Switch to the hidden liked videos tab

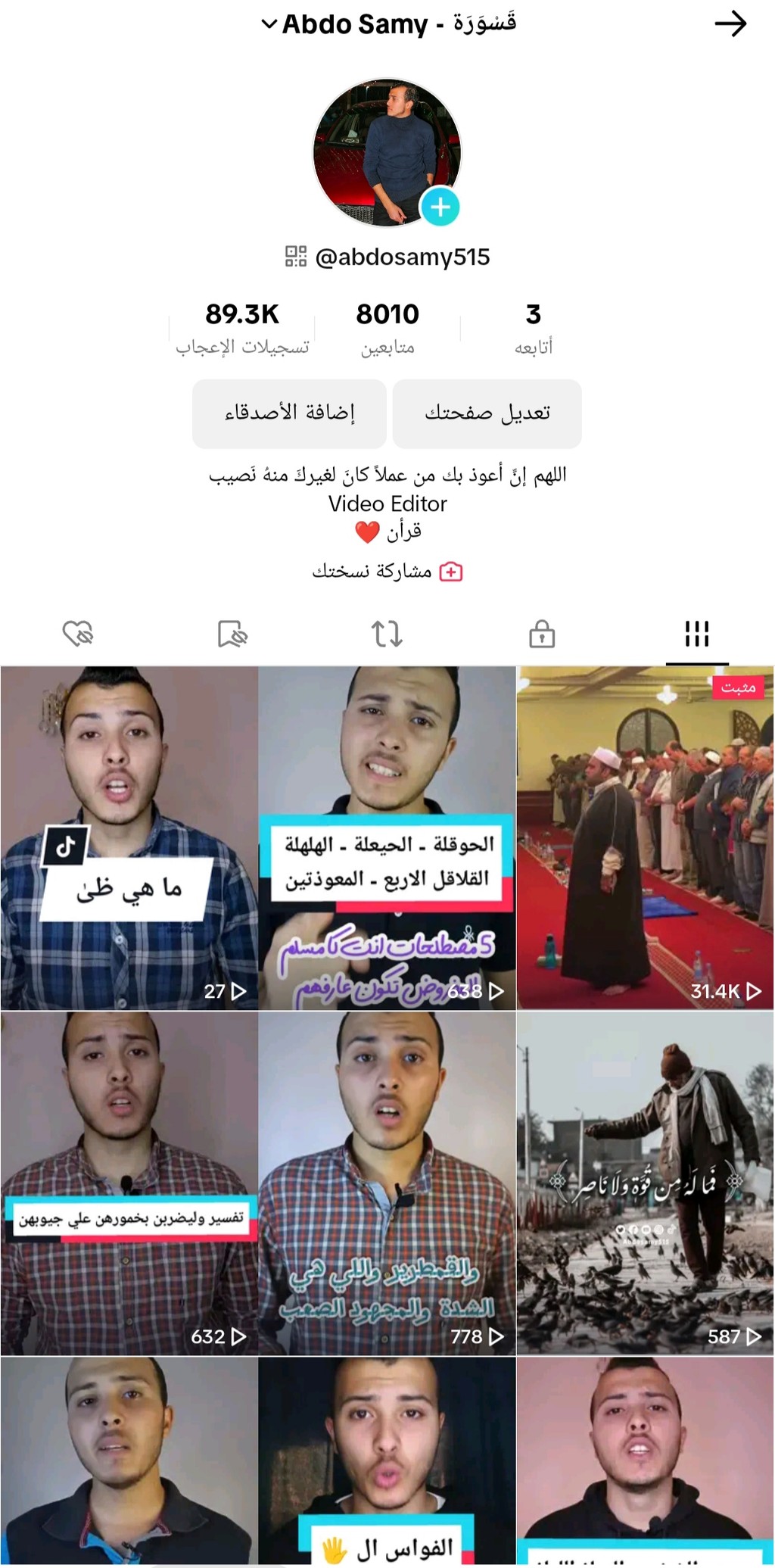click(x=78, y=634)
